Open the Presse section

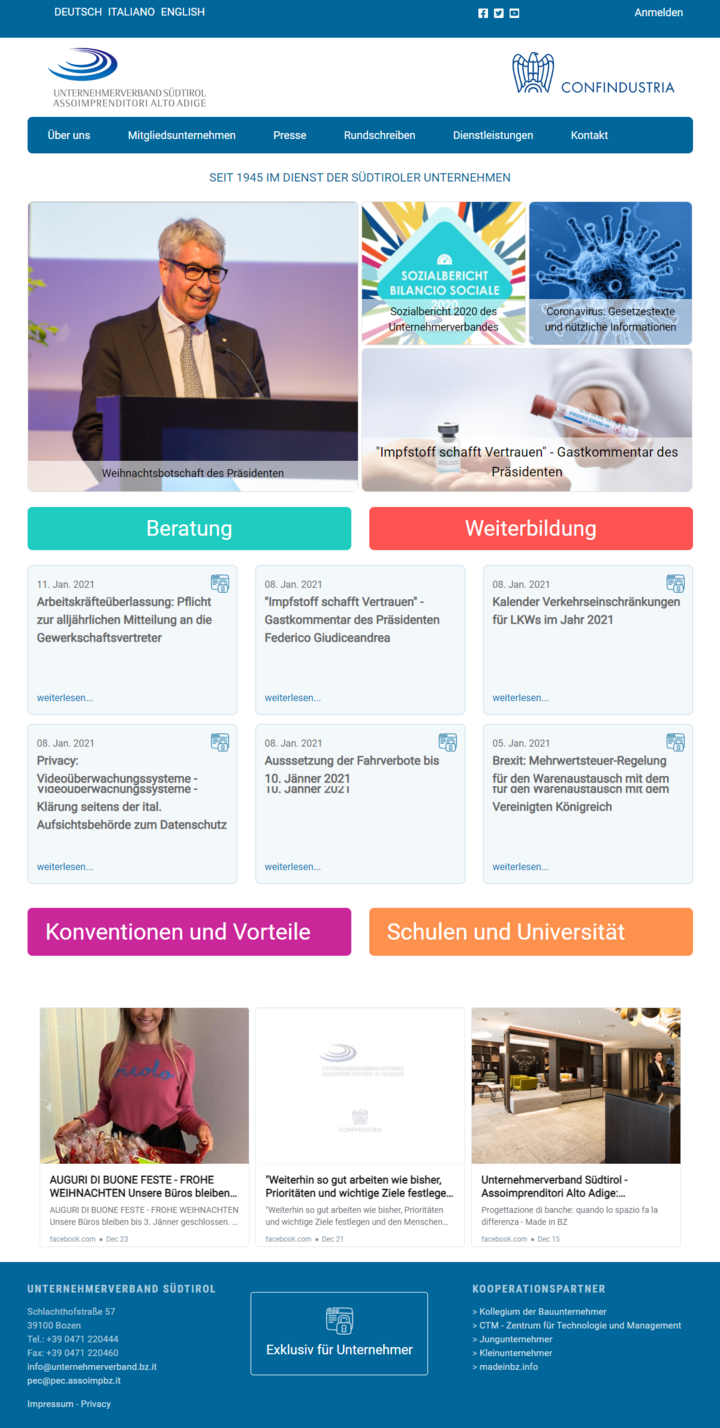[x=290, y=135]
